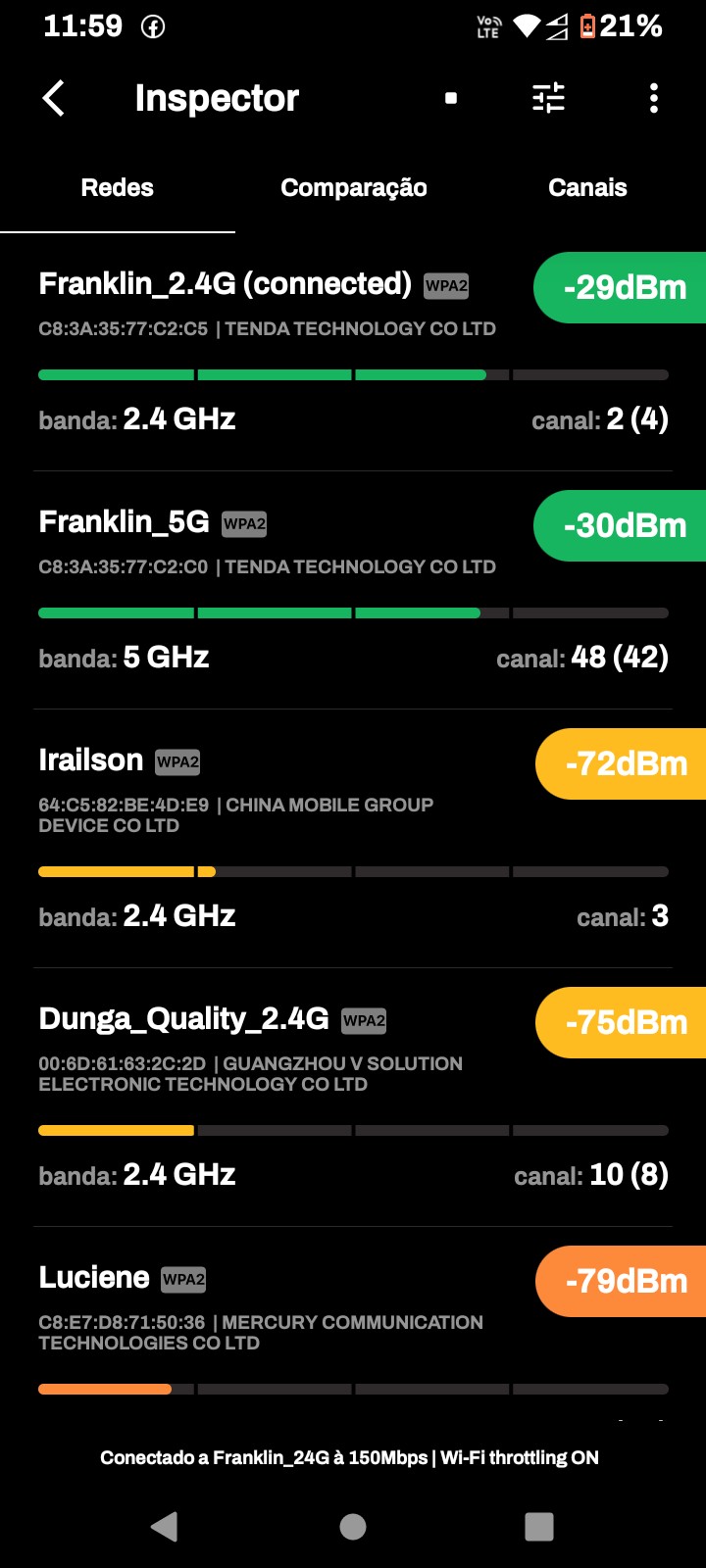
Task: Select the Redes tab
Action: coord(118,188)
